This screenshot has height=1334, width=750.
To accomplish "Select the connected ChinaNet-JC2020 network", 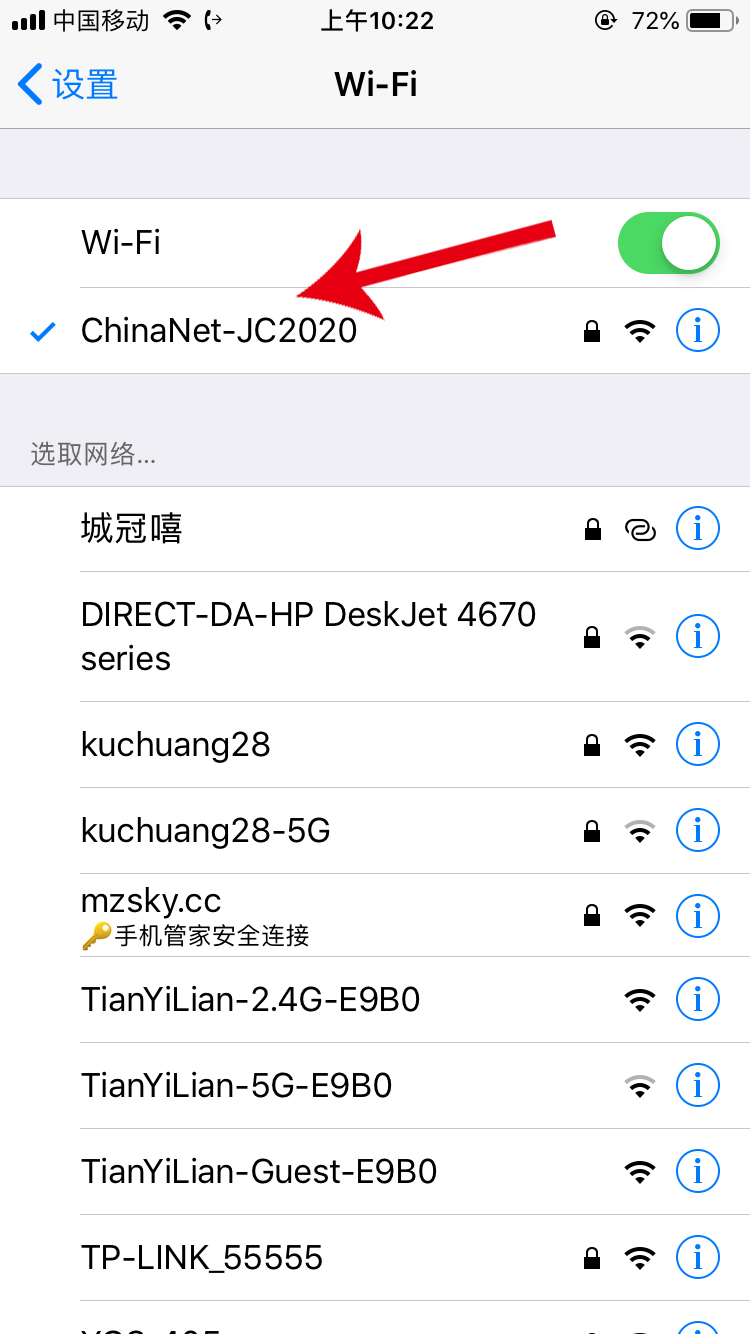I will 218,331.
